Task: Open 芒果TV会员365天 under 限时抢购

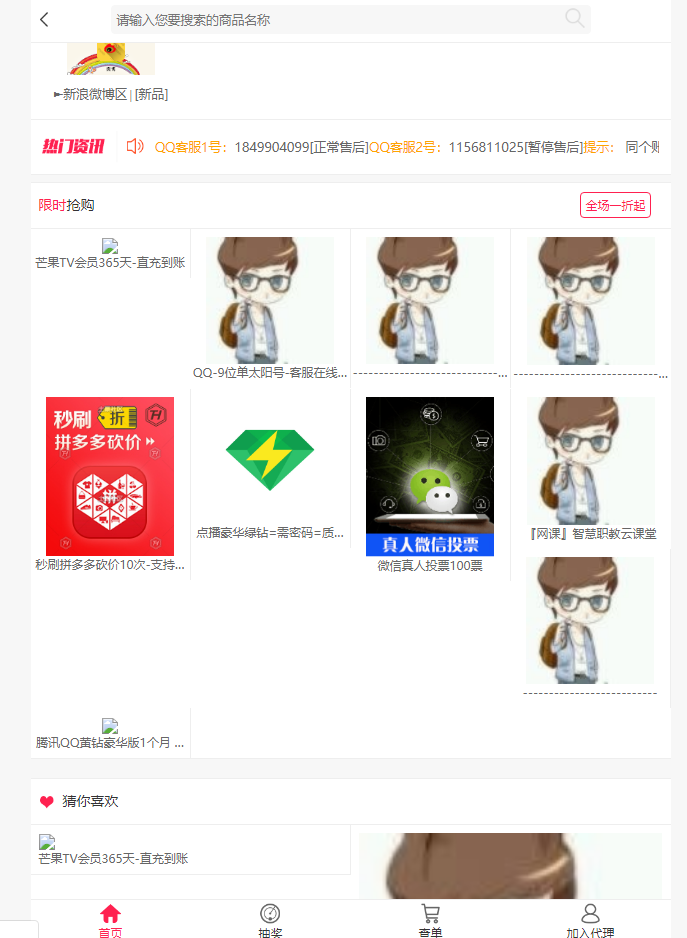Action: pos(110,254)
